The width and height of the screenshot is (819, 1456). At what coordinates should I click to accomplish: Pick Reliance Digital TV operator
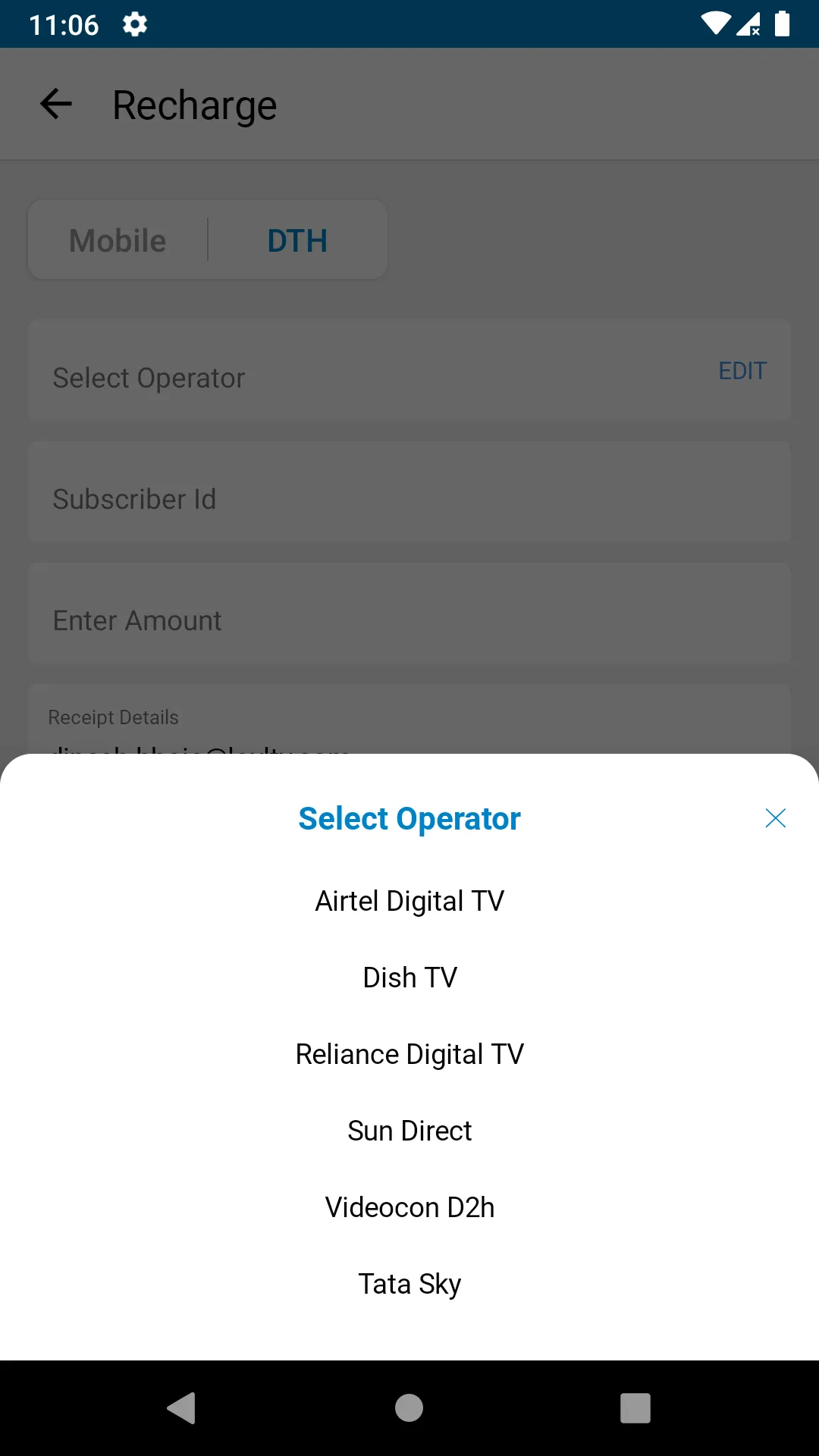pyautogui.click(x=409, y=1053)
